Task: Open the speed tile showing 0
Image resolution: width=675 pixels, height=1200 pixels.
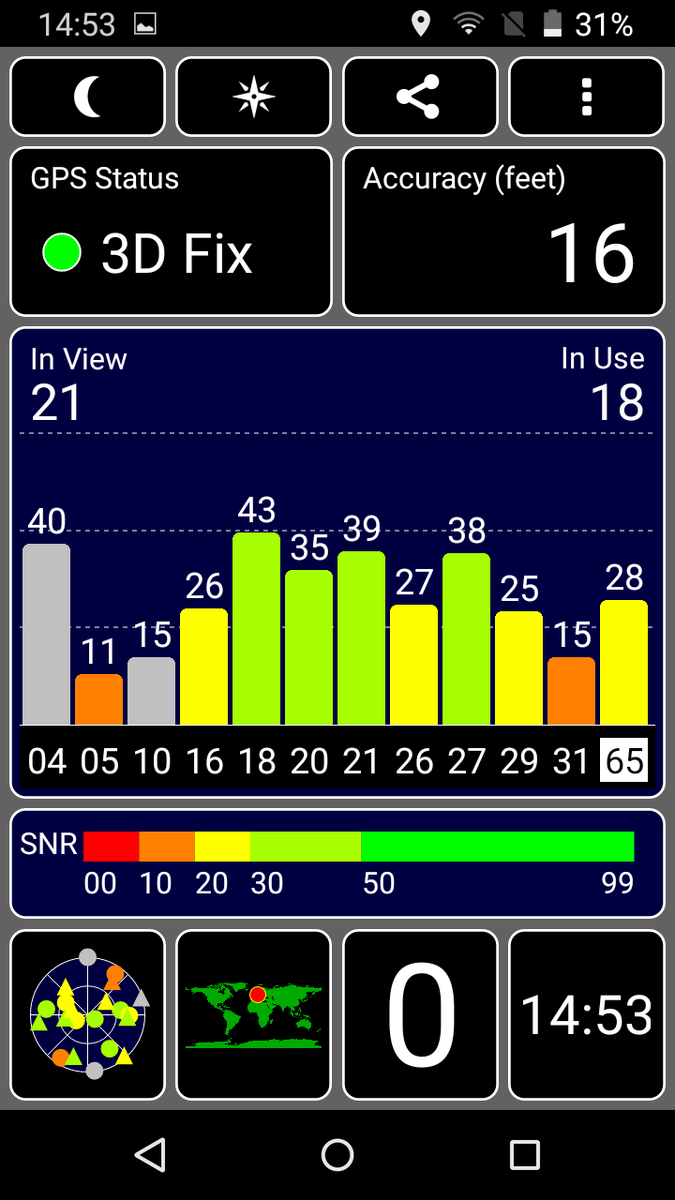Action: click(420, 1015)
